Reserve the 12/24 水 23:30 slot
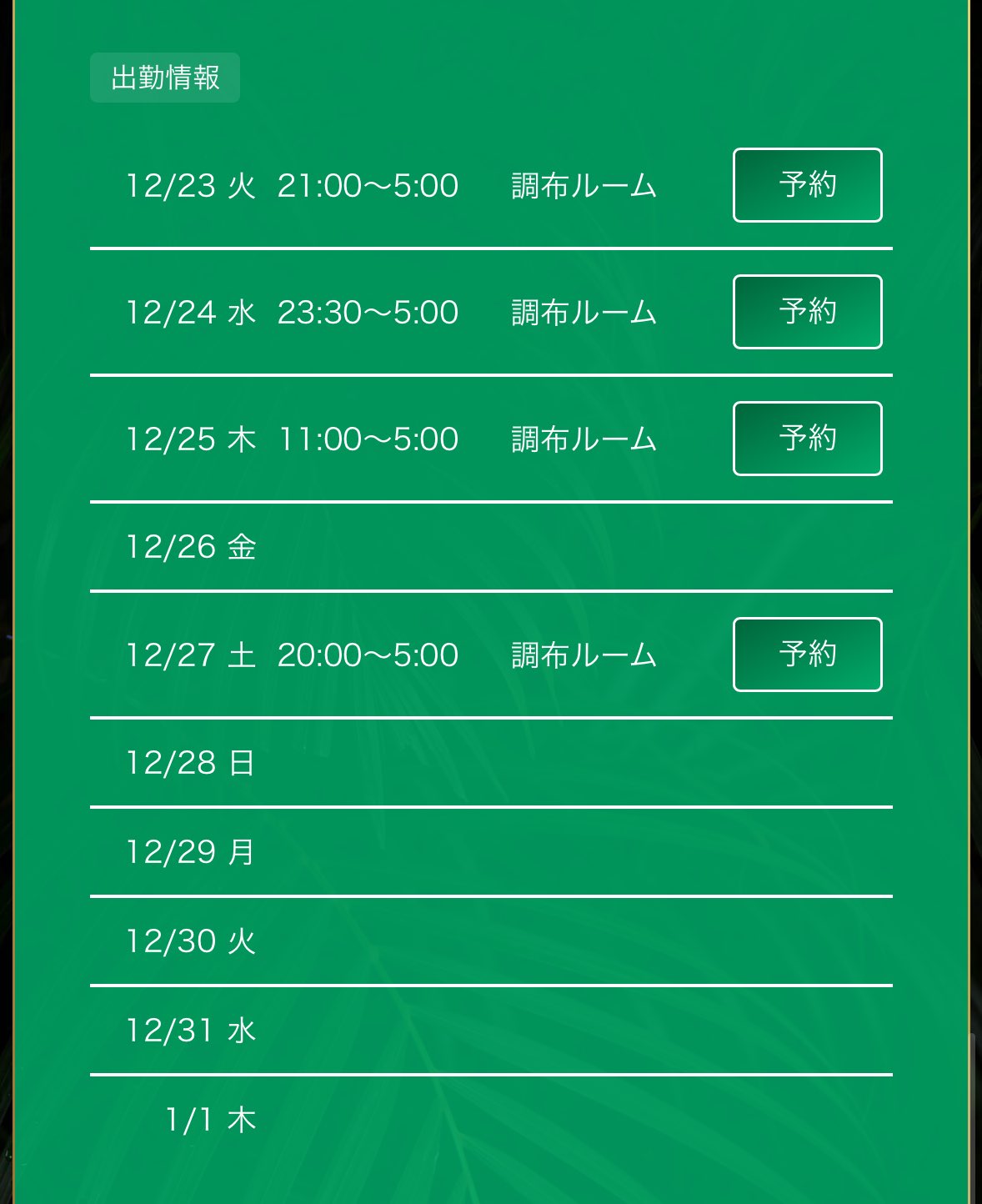 click(x=807, y=312)
